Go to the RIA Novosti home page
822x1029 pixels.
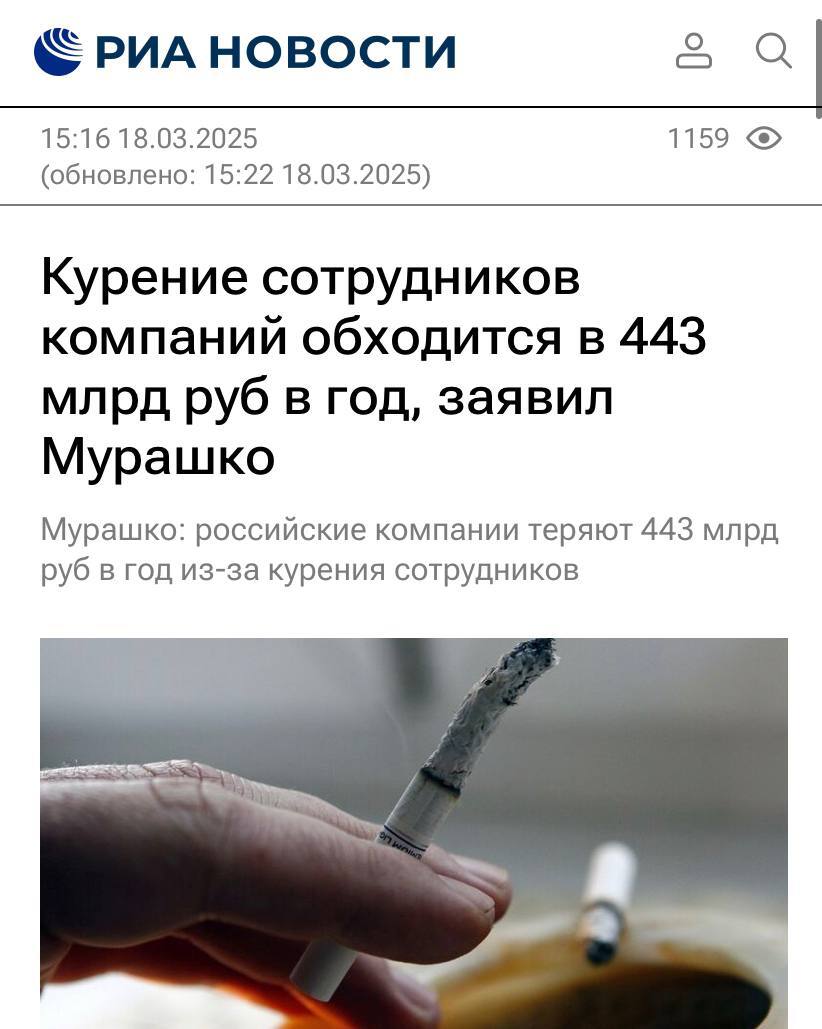pyautogui.click(x=245, y=51)
